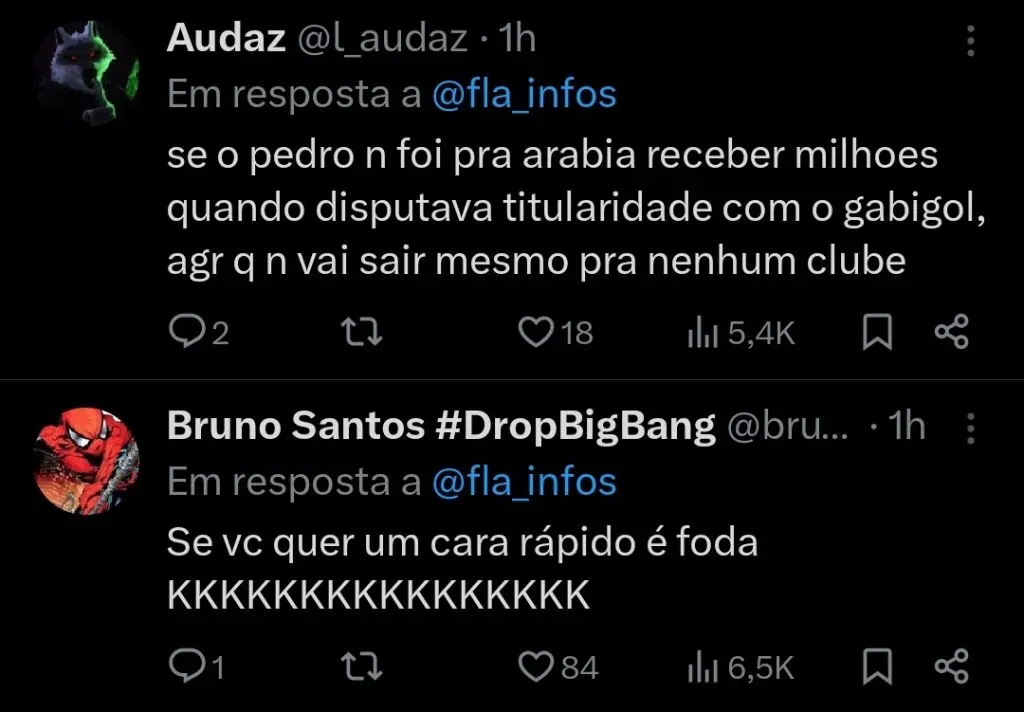The width and height of the screenshot is (1024, 712).
Task: Like Audaz's tweet
Action: tap(537, 332)
